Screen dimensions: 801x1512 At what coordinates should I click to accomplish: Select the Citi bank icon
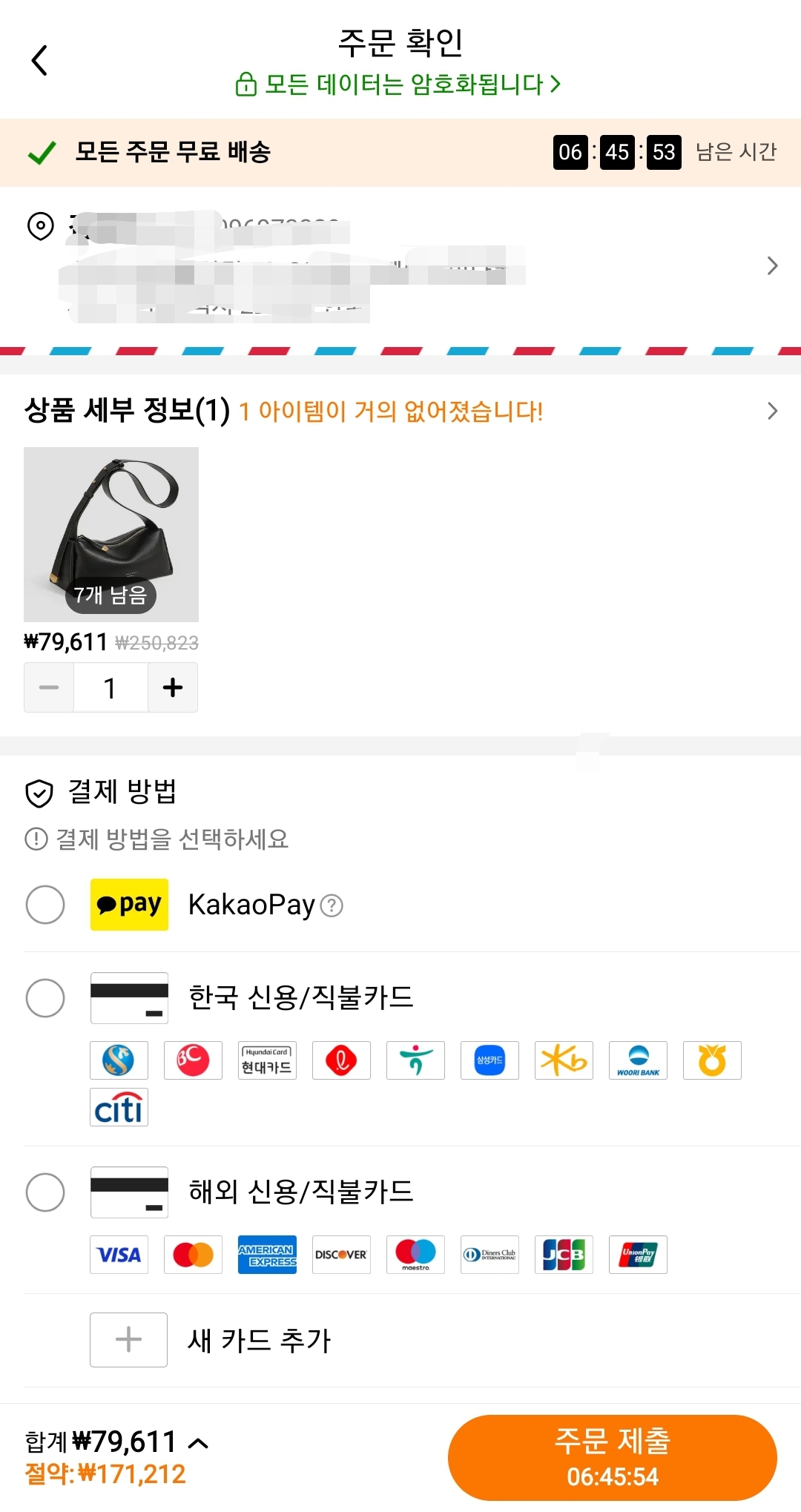pyautogui.click(x=119, y=1106)
